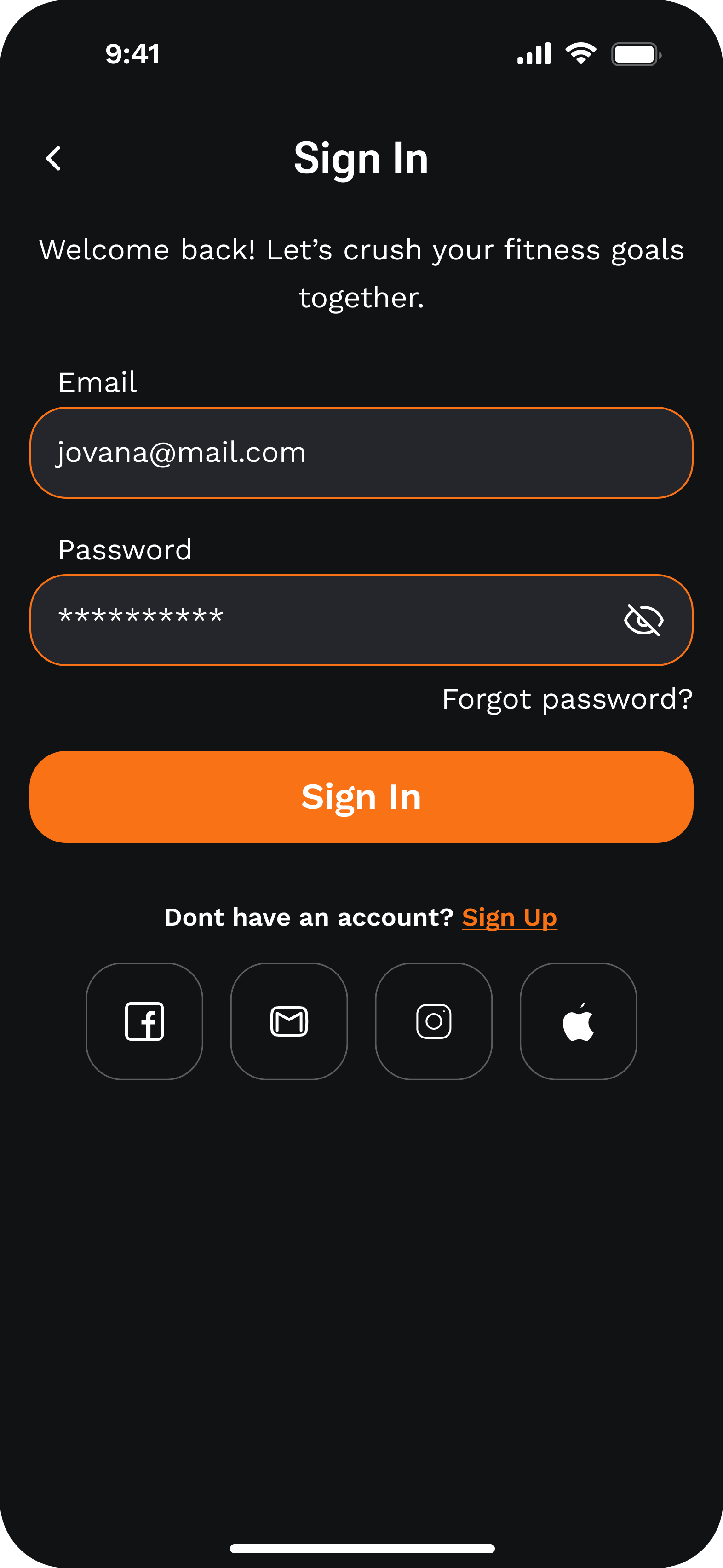Viewport: 723px width, 1568px height.
Task: Sign in with Facebook
Action: click(x=144, y=1021)
